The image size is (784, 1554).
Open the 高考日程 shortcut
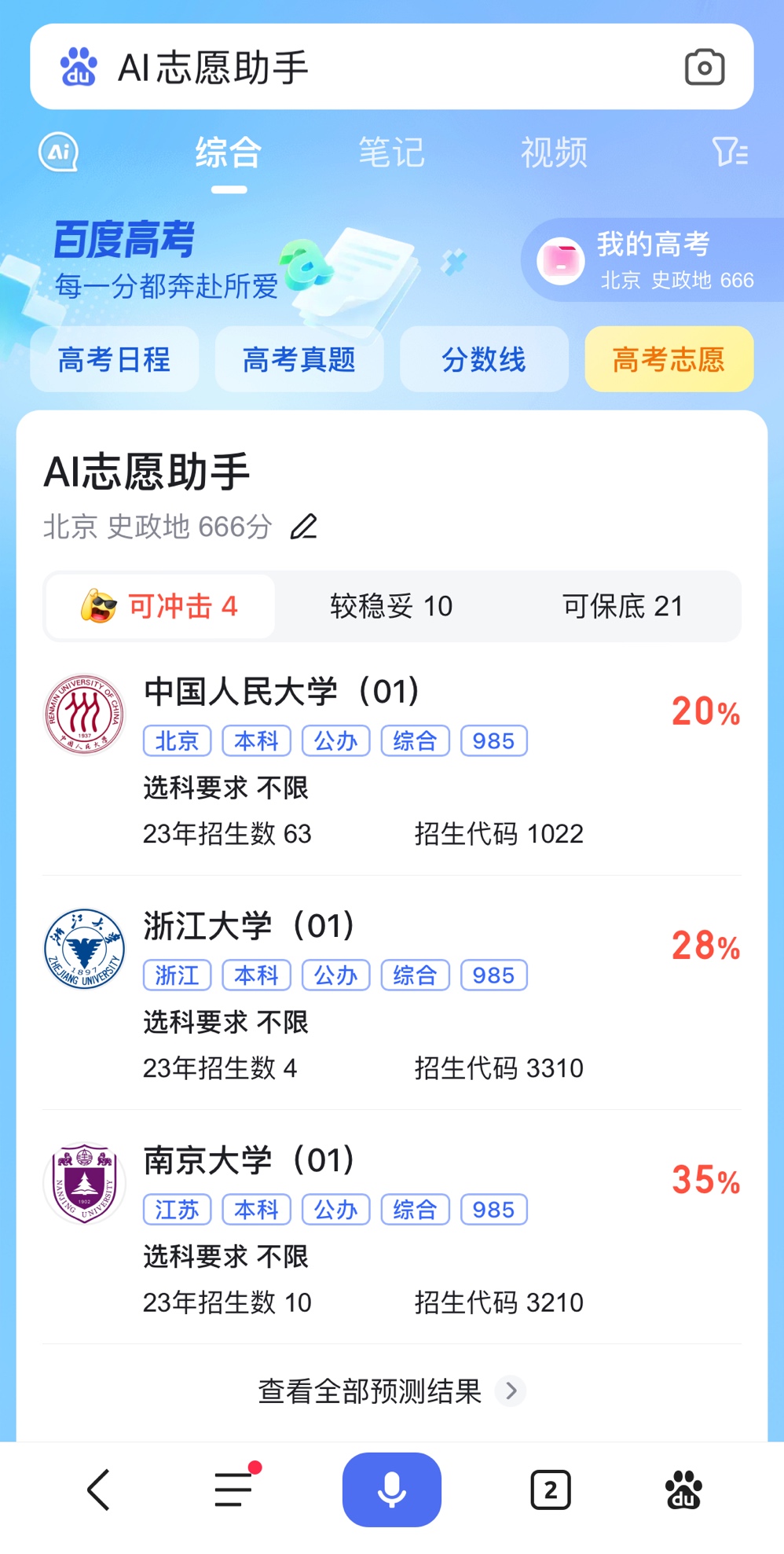[114, 360]
